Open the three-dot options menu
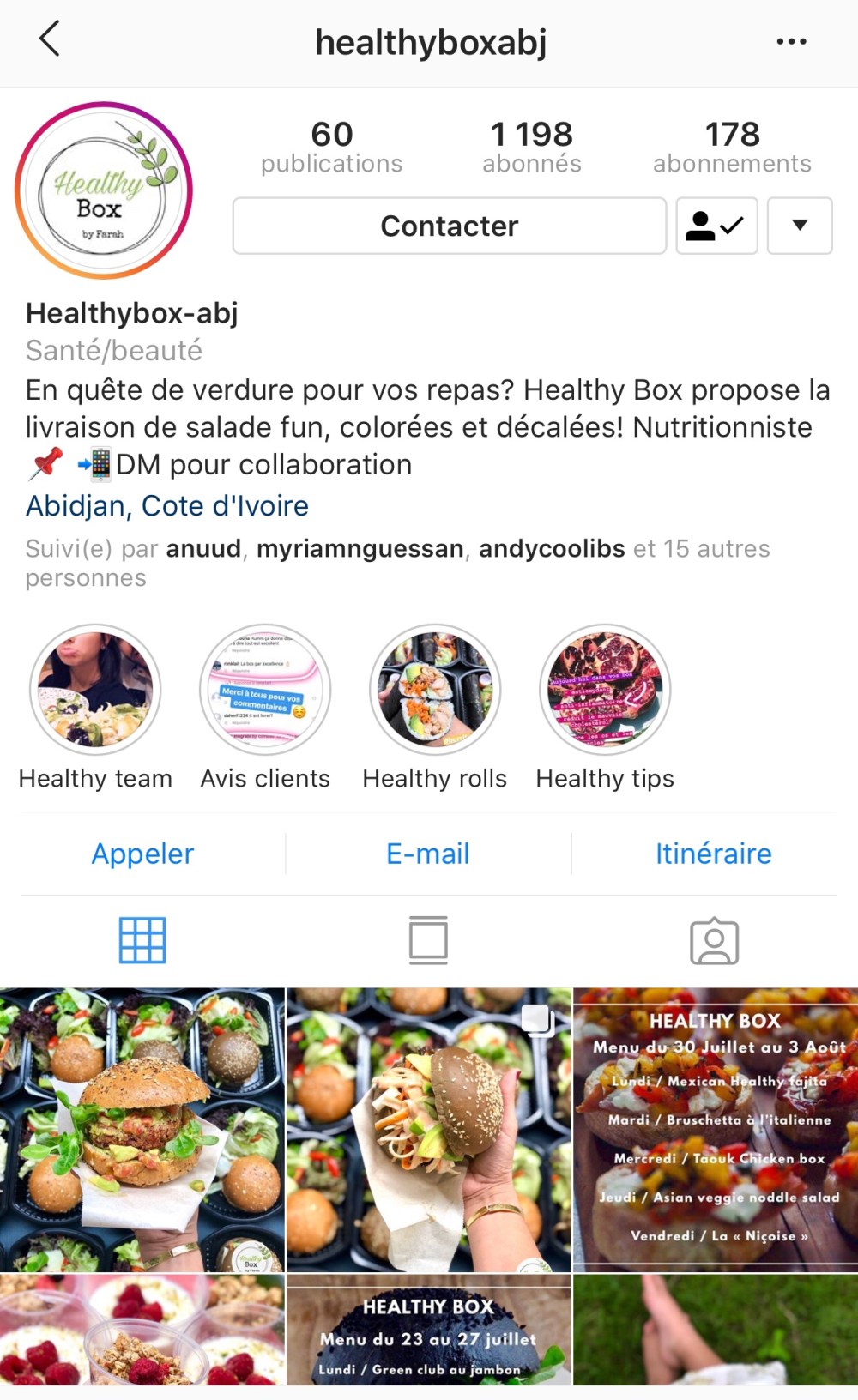This screenshot has height=1400, width=858. coord(790,41)
